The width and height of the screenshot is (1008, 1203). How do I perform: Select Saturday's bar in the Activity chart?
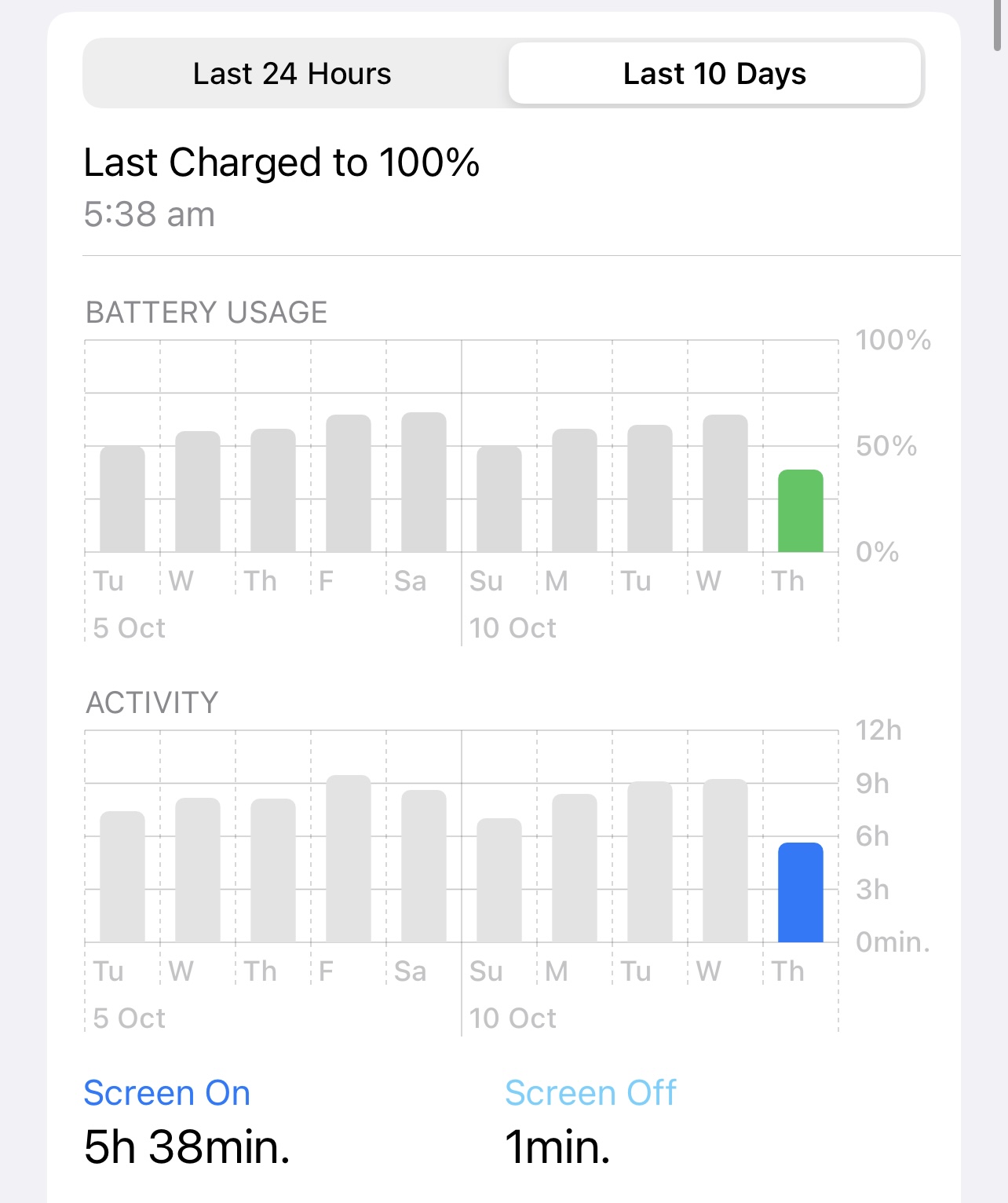424,866
